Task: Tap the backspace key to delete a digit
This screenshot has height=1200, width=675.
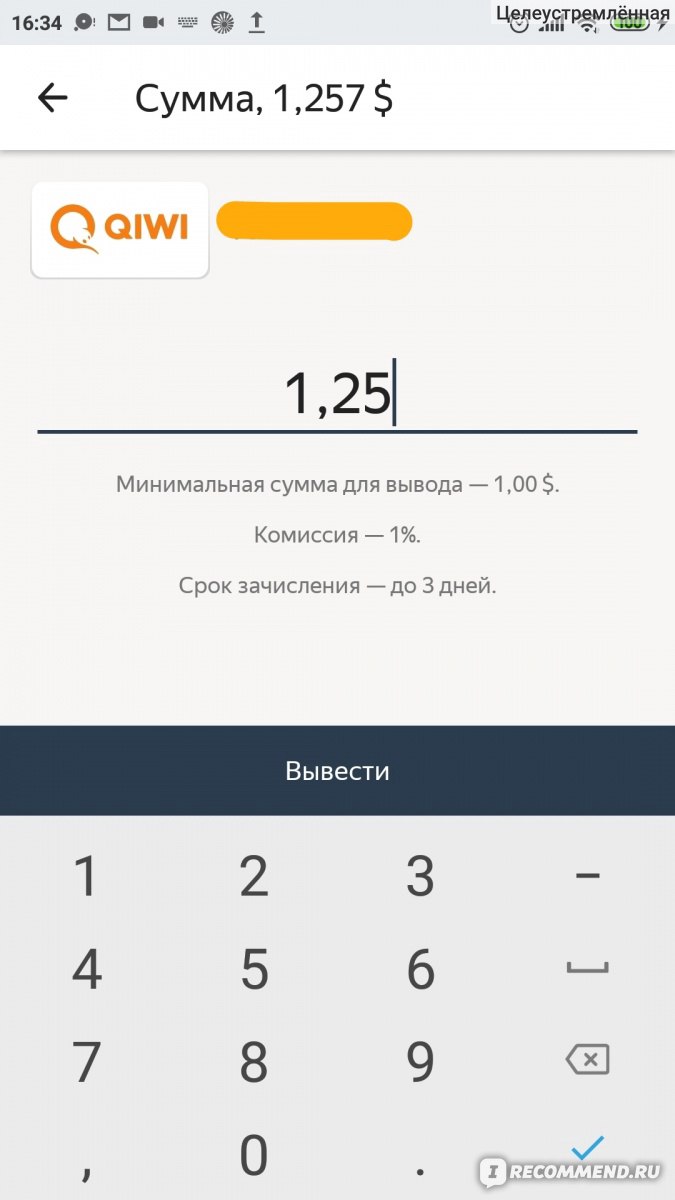Action: click(587, 1060)
